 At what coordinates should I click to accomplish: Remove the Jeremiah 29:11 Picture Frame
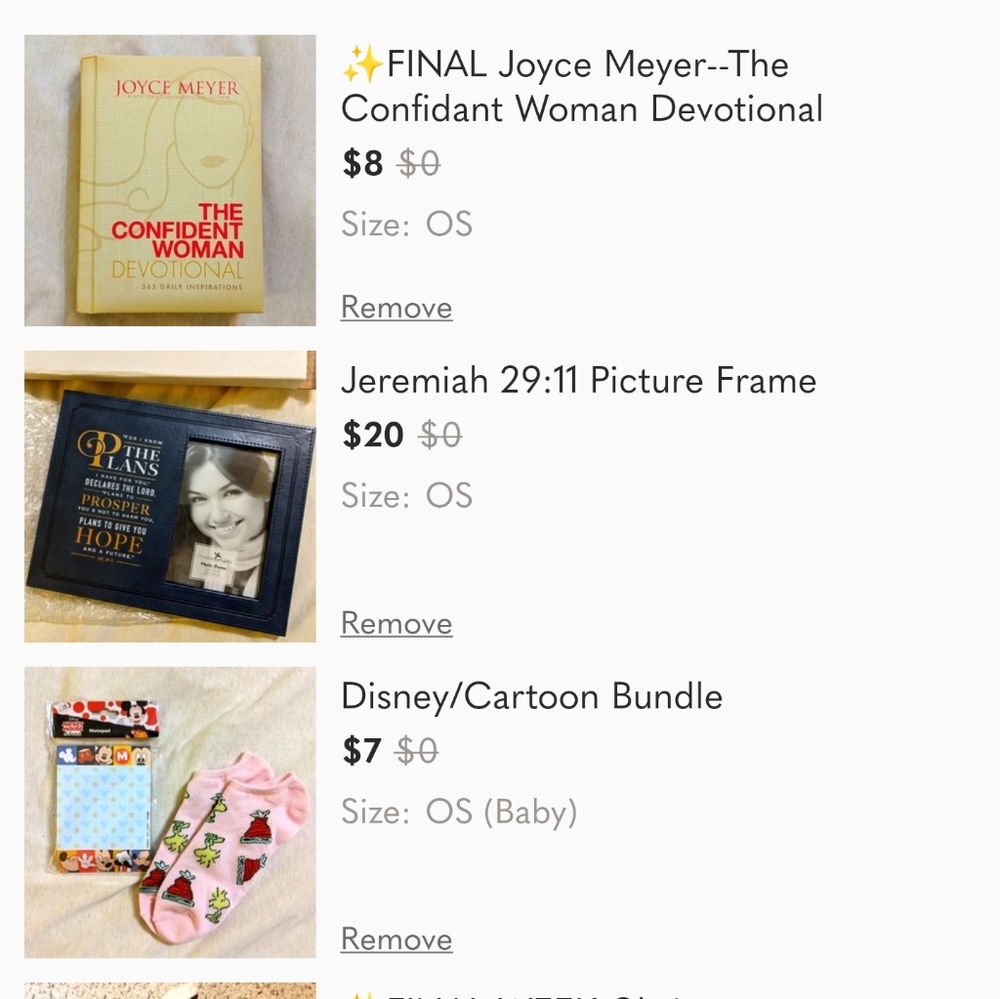tap(396, 623)
